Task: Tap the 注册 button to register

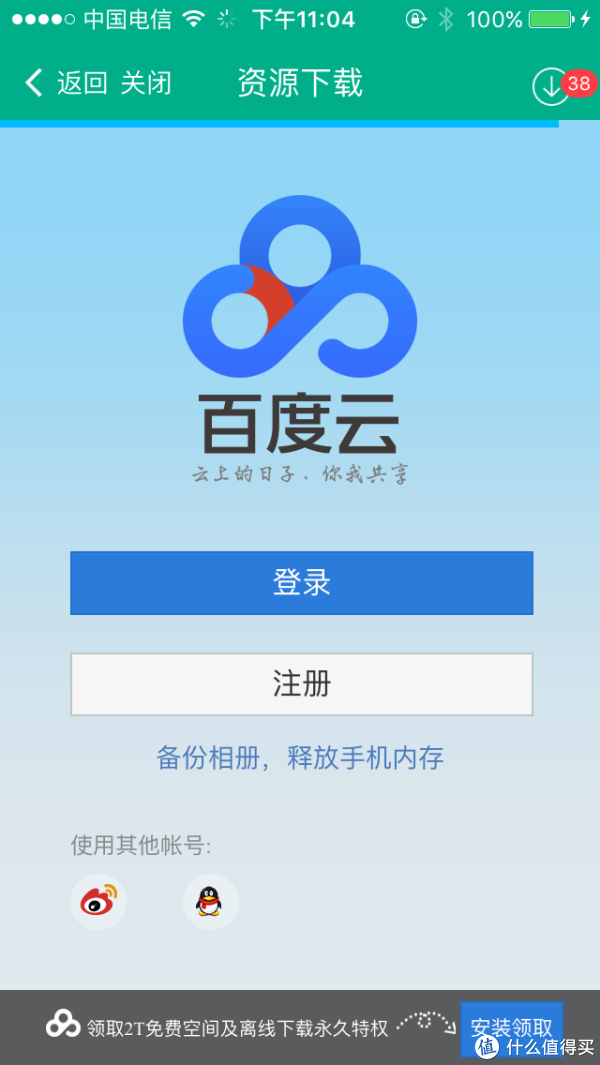Action: [x=302, y=684]
